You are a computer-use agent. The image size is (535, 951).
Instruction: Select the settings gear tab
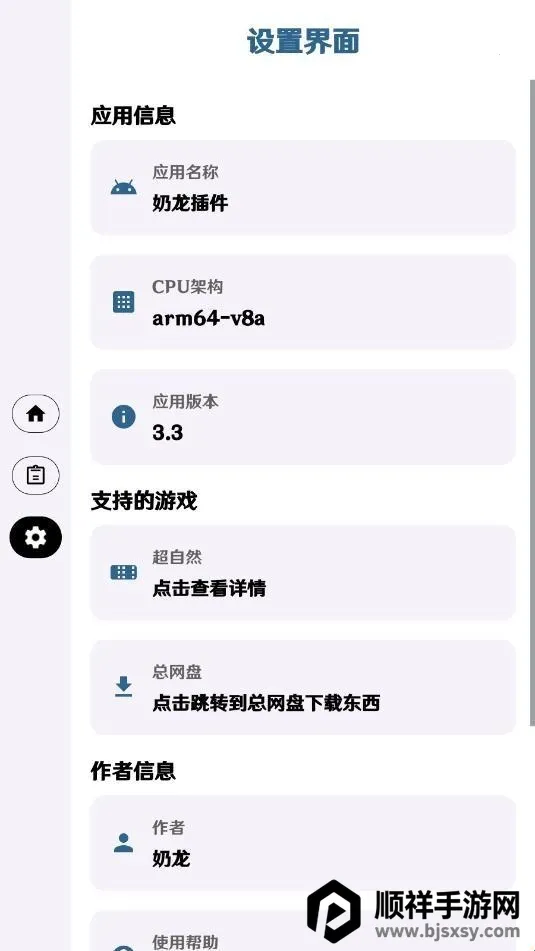pyautogui.click(x=36, y=537)
